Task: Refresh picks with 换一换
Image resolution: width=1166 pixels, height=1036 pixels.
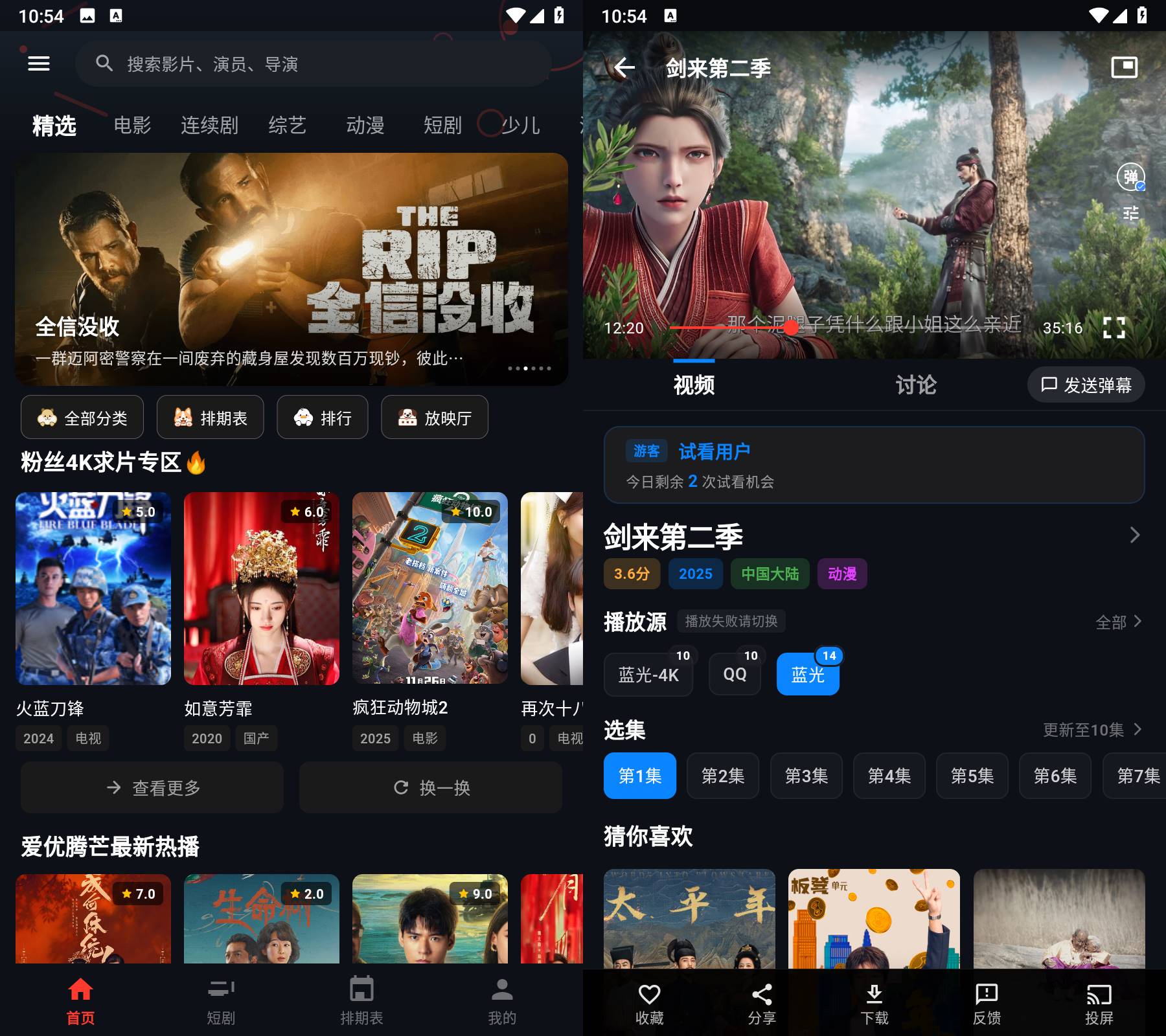Action: (x=431, y=787)
